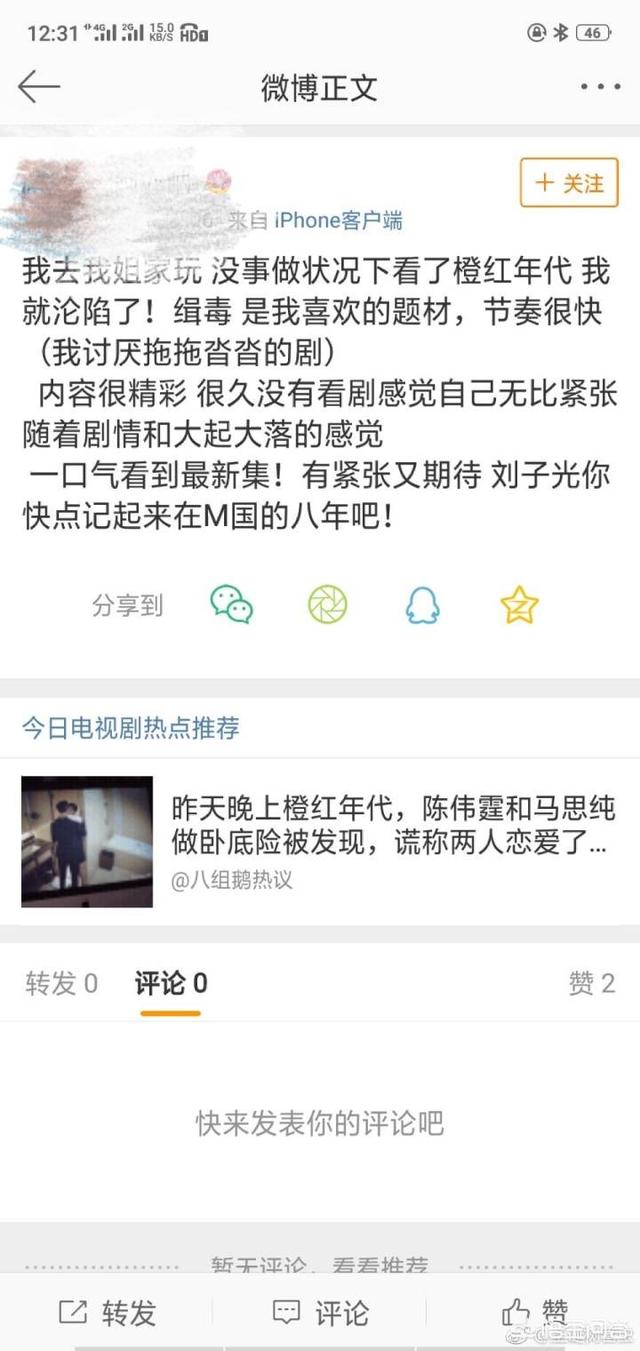Open the recommended 橙红年代 article card

point(320,841)
